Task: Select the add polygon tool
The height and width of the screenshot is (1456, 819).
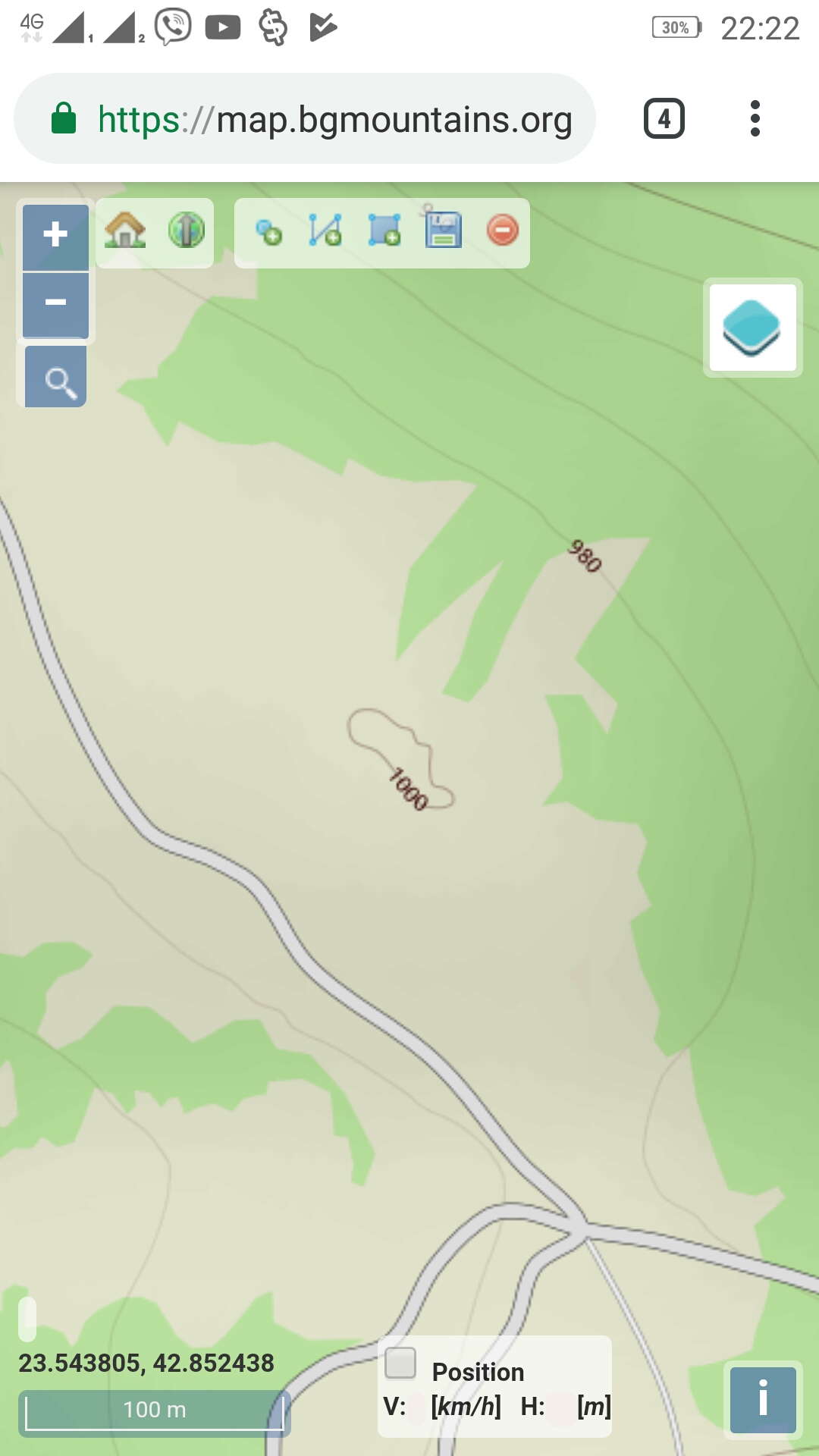Action: coord(384,231)
